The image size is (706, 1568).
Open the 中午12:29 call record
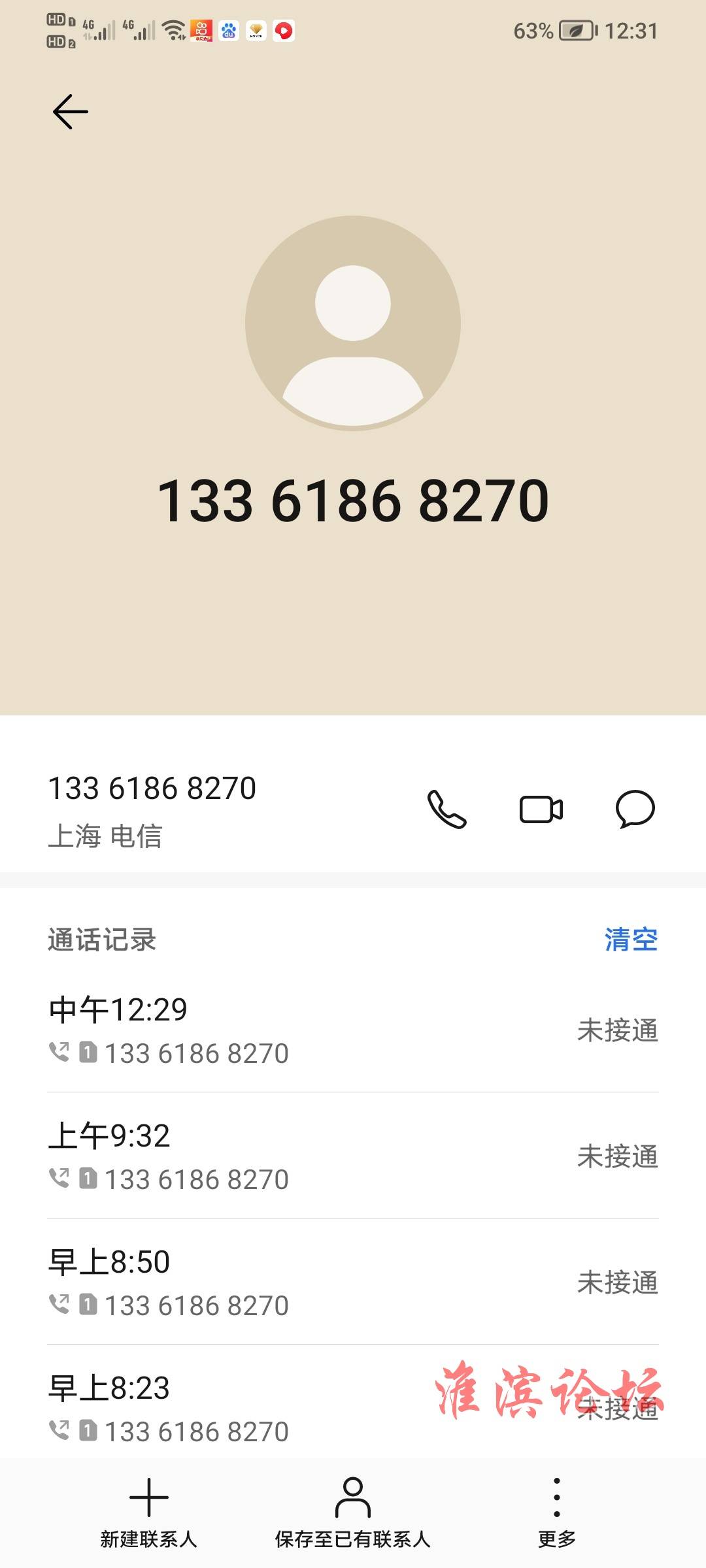[353, 1030]
